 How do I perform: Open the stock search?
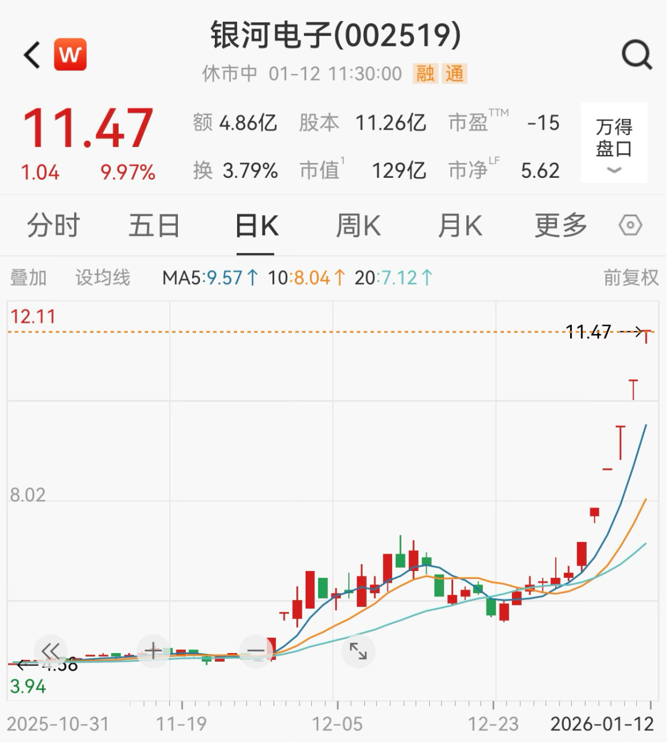[x=636, y=54]
